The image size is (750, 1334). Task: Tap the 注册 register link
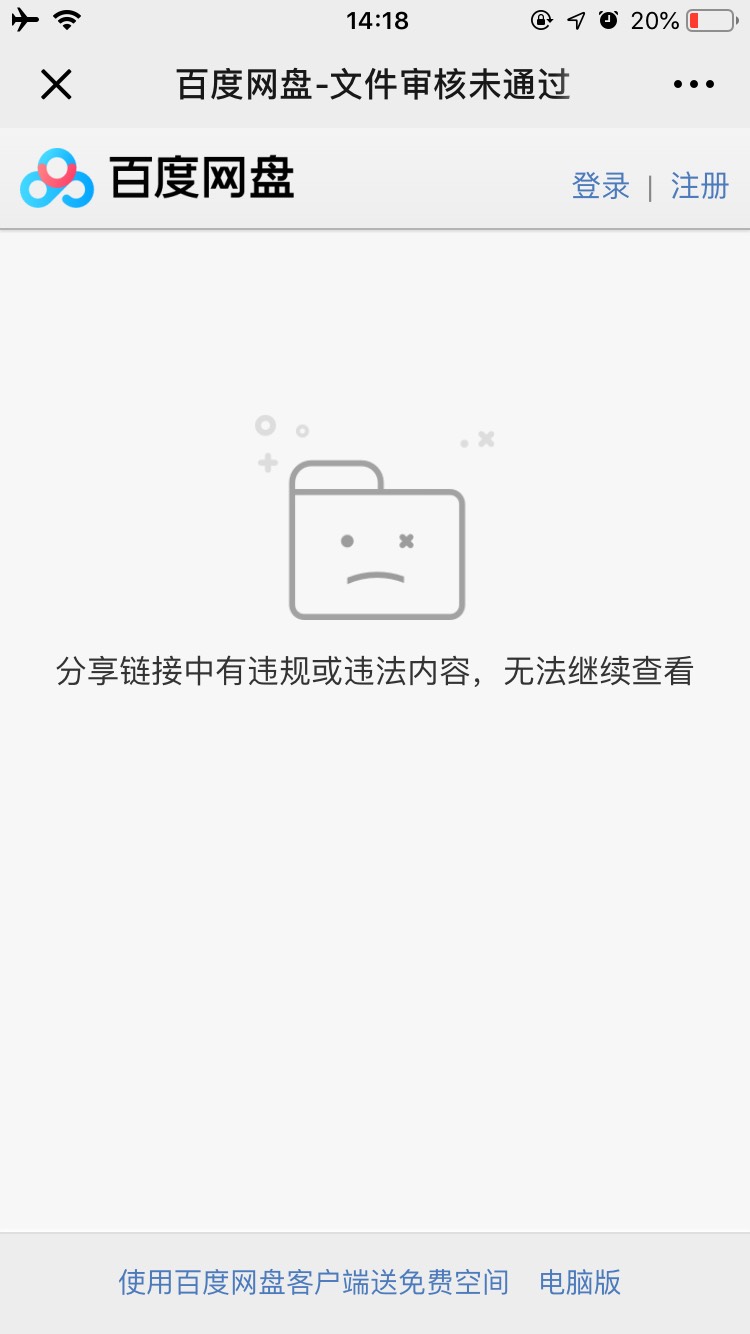(700, 186)
